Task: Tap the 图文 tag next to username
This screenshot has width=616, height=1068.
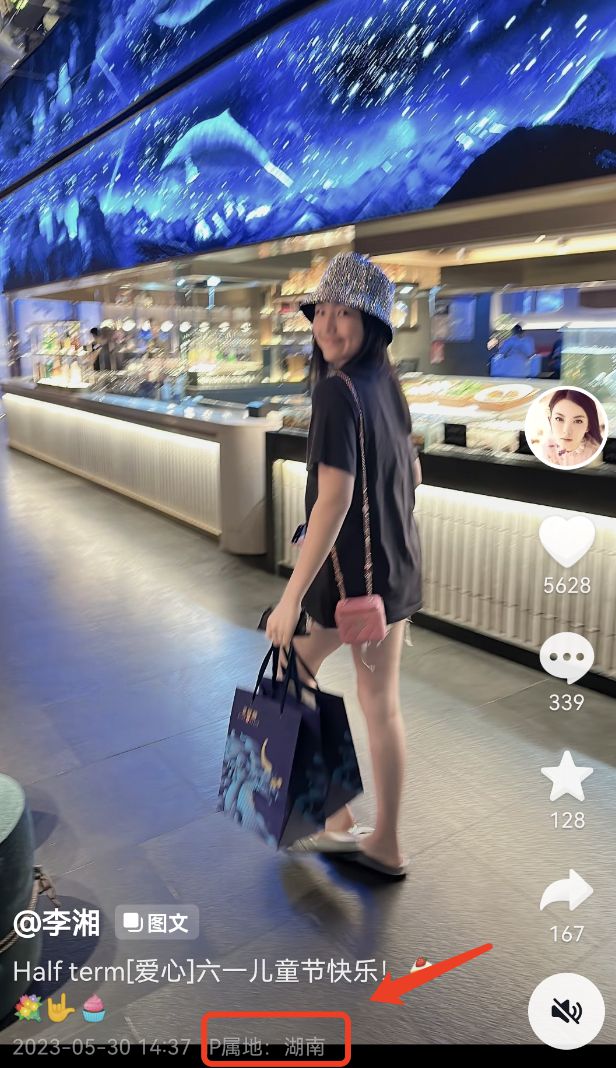Action: pyautogui.click(x=157, y=923)
